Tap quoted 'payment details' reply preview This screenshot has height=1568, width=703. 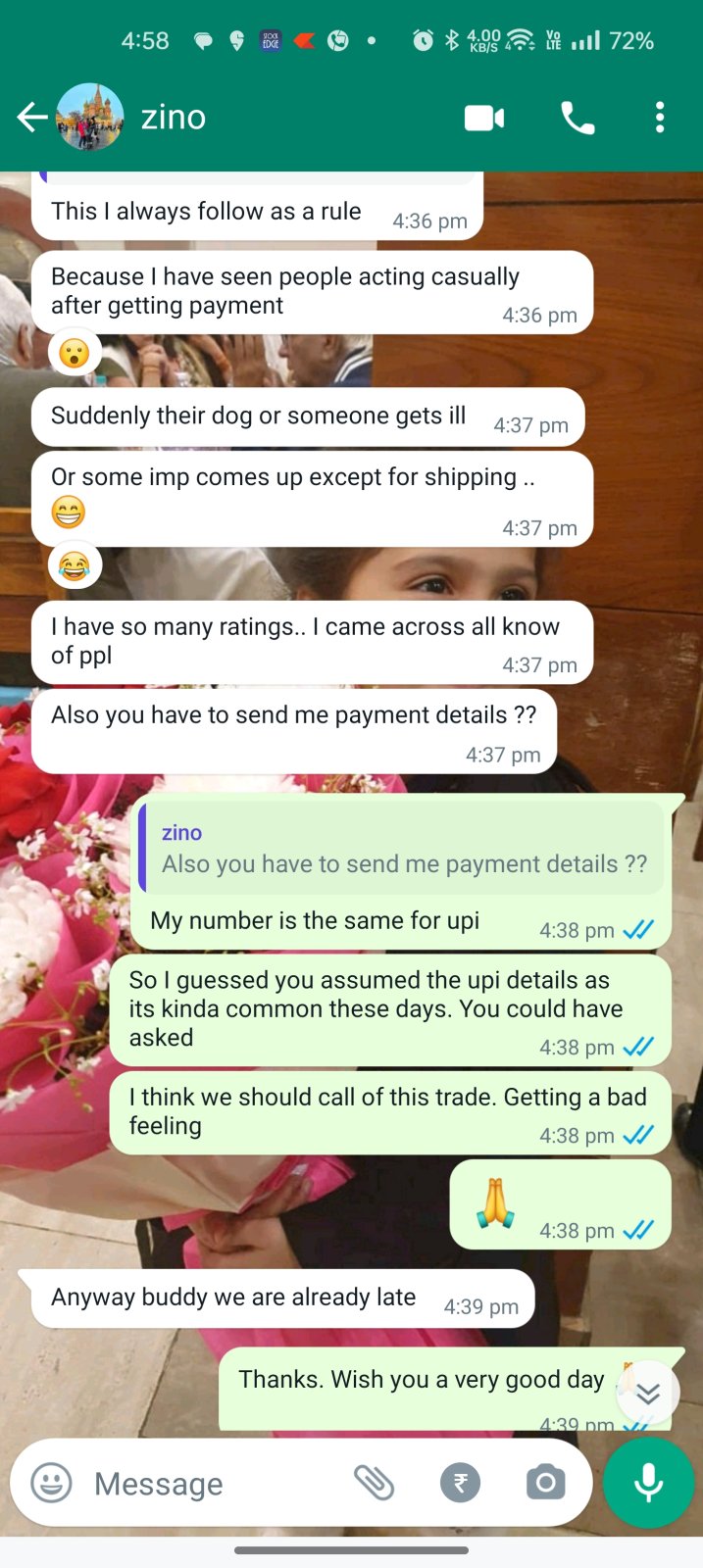pos(402,849)
